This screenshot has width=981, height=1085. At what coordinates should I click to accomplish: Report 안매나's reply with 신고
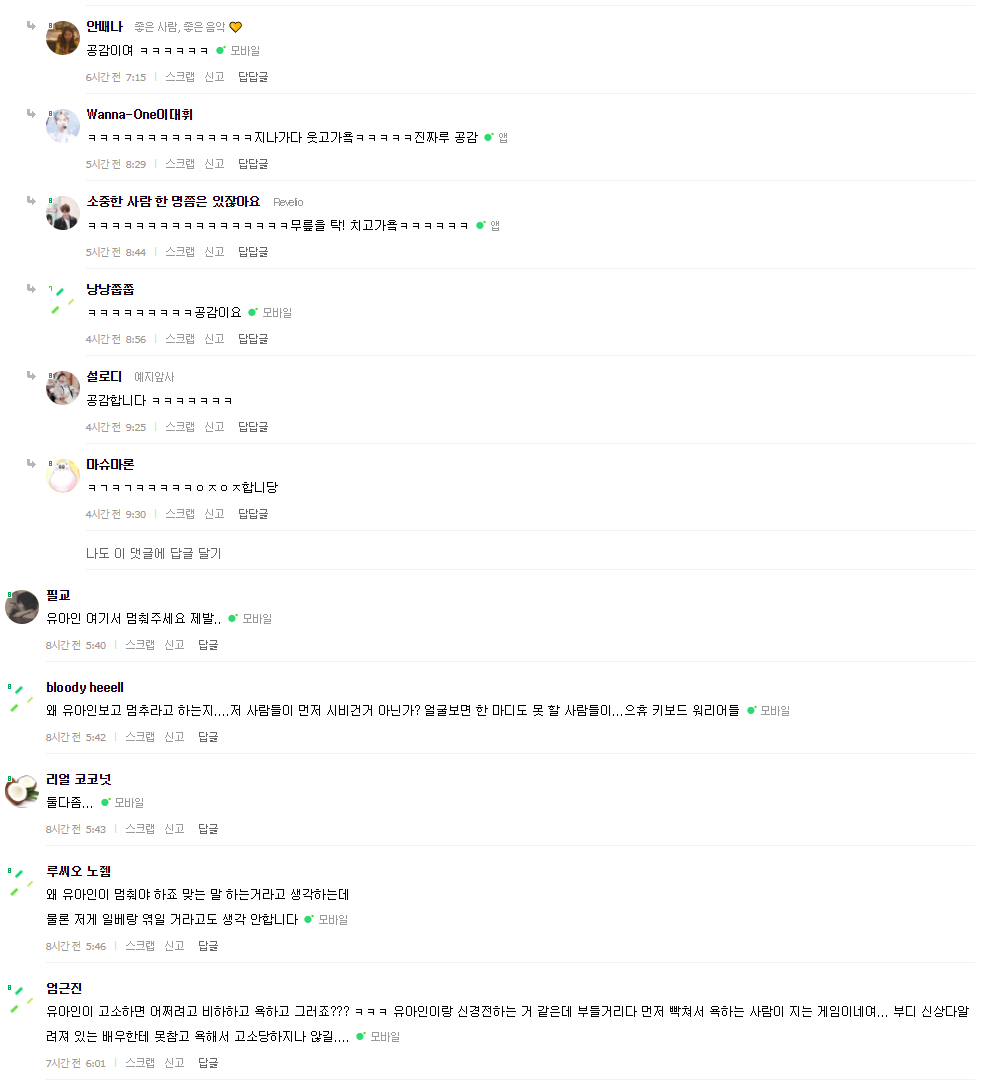(x=214, y=77)
